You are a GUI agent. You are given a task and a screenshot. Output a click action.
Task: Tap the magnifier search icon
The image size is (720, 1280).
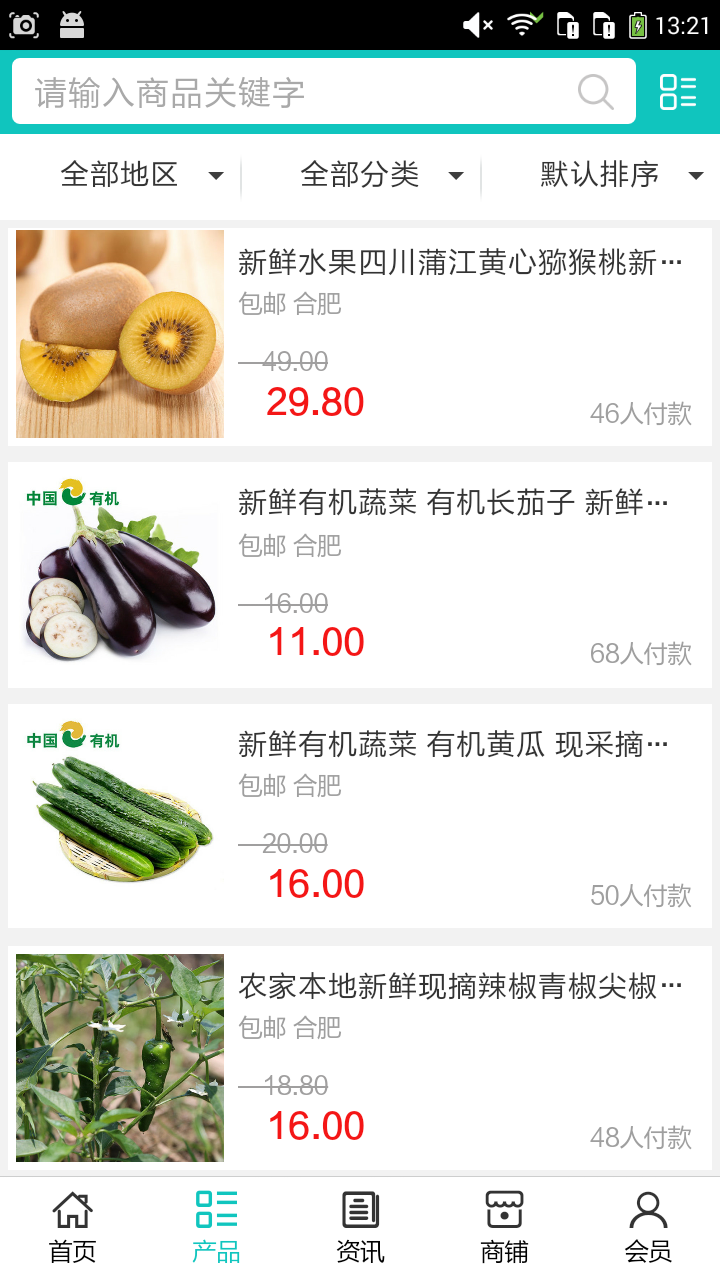pyautogui.click(x=595, y=92)
